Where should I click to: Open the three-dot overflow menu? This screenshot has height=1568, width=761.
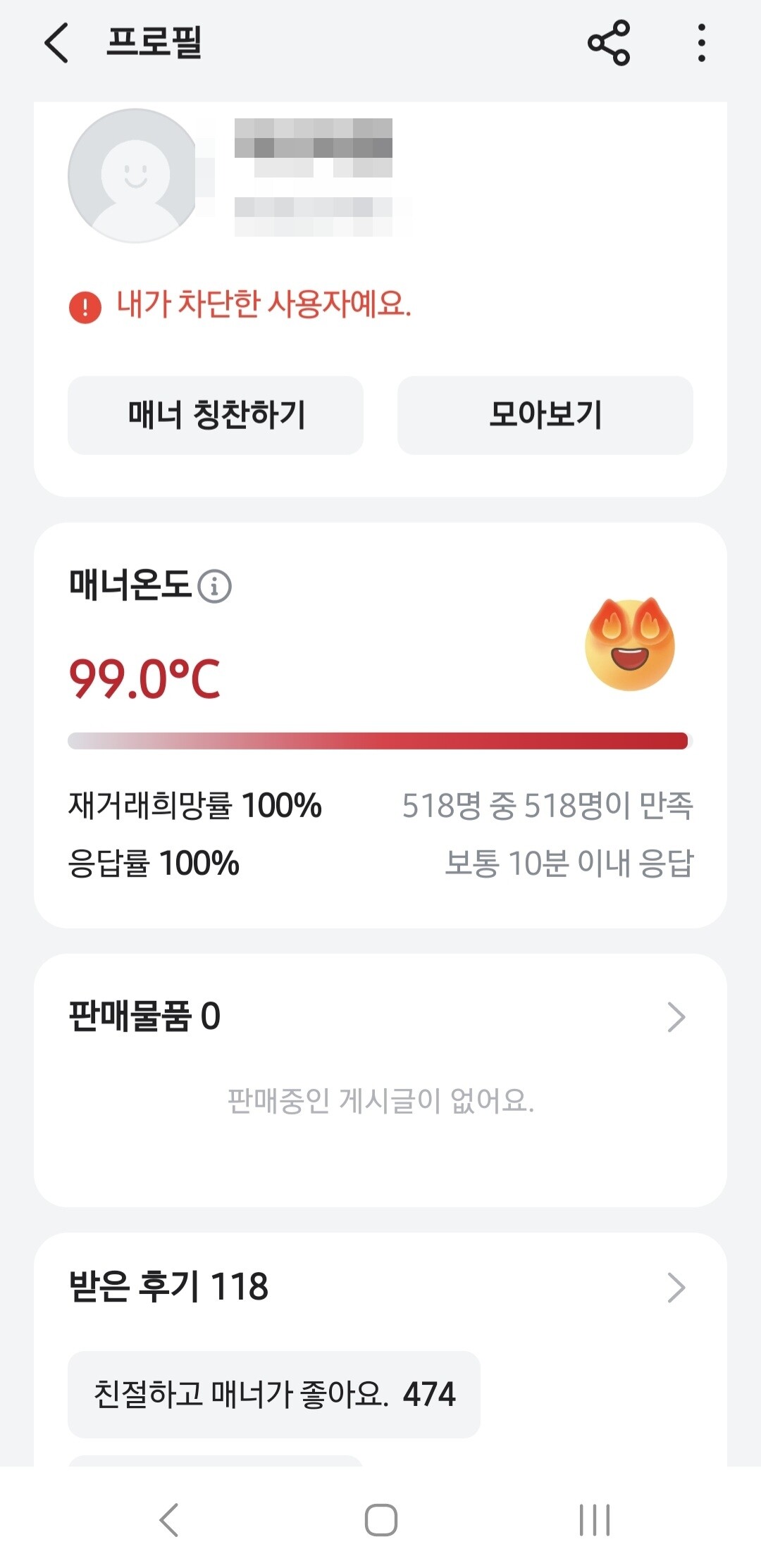click(701, 43)
